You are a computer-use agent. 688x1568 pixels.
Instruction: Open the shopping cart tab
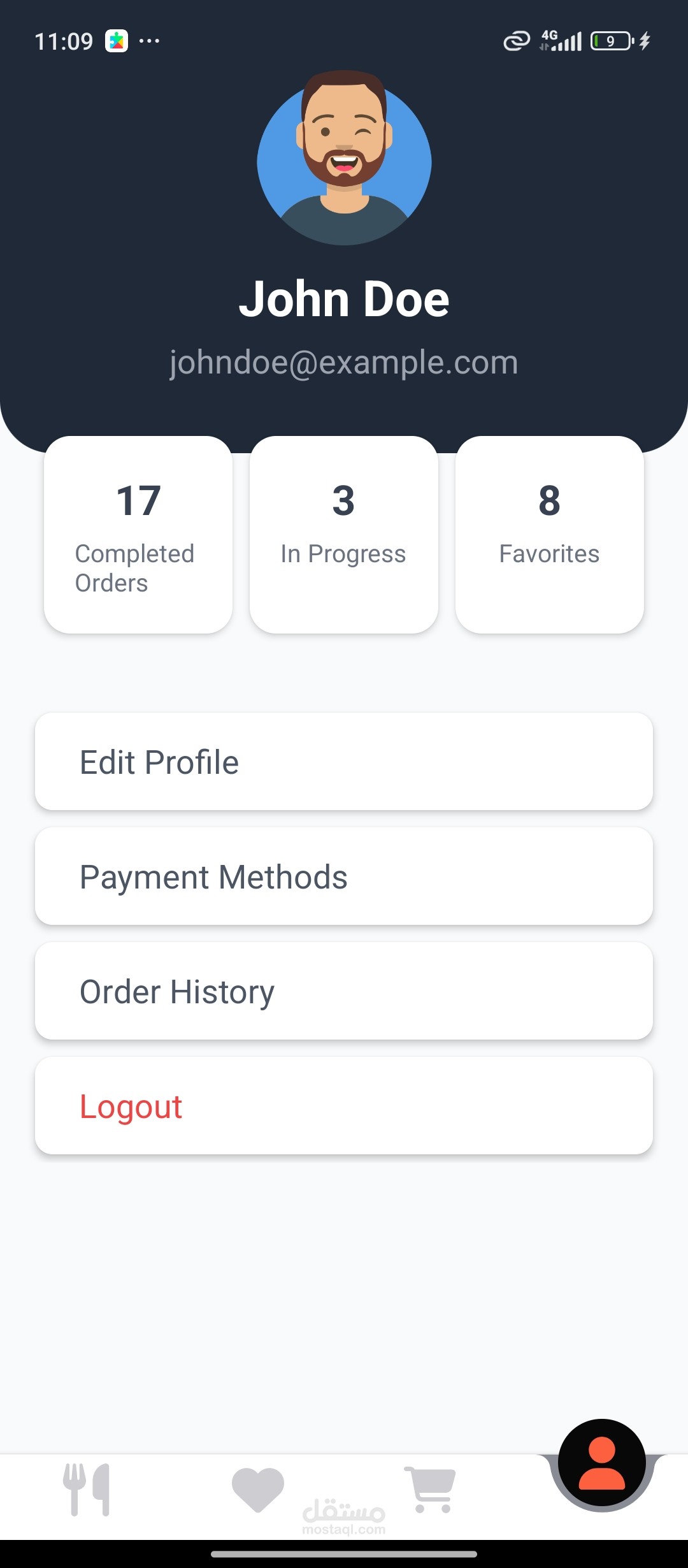430,1490
